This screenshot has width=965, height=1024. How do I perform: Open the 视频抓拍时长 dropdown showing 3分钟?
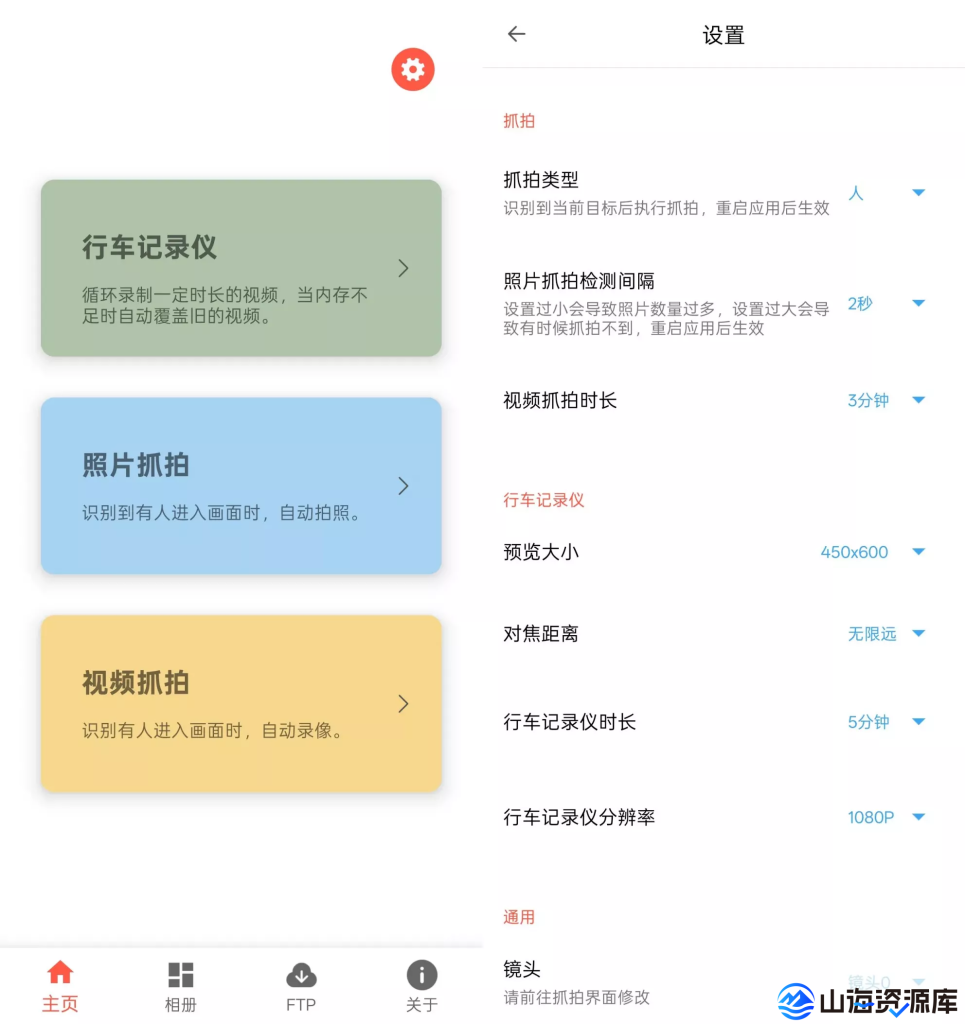coord(917,400)
